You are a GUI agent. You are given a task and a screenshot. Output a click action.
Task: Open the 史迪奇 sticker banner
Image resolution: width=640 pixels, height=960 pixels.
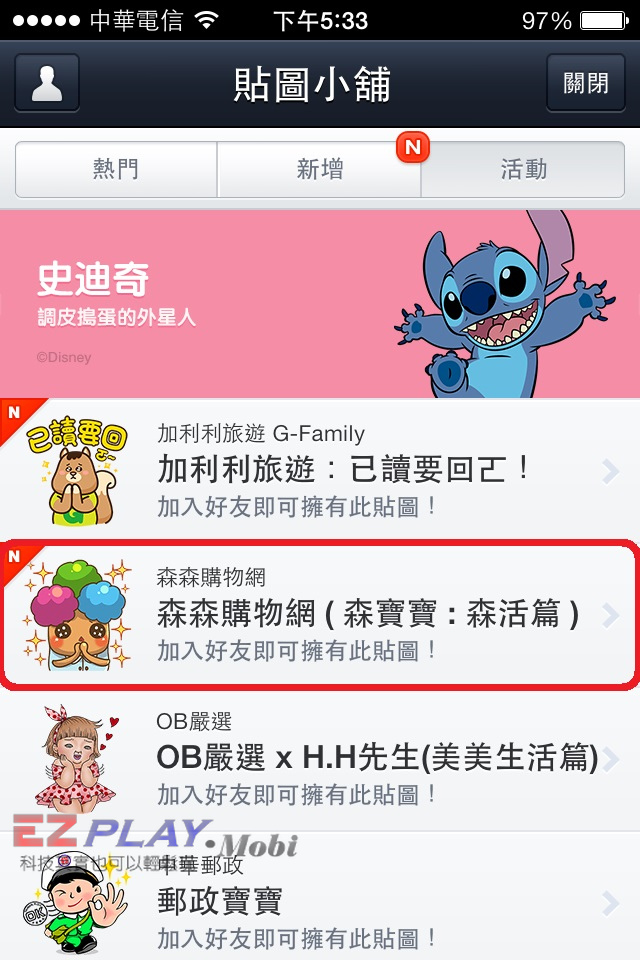click(x=320, y=304)
